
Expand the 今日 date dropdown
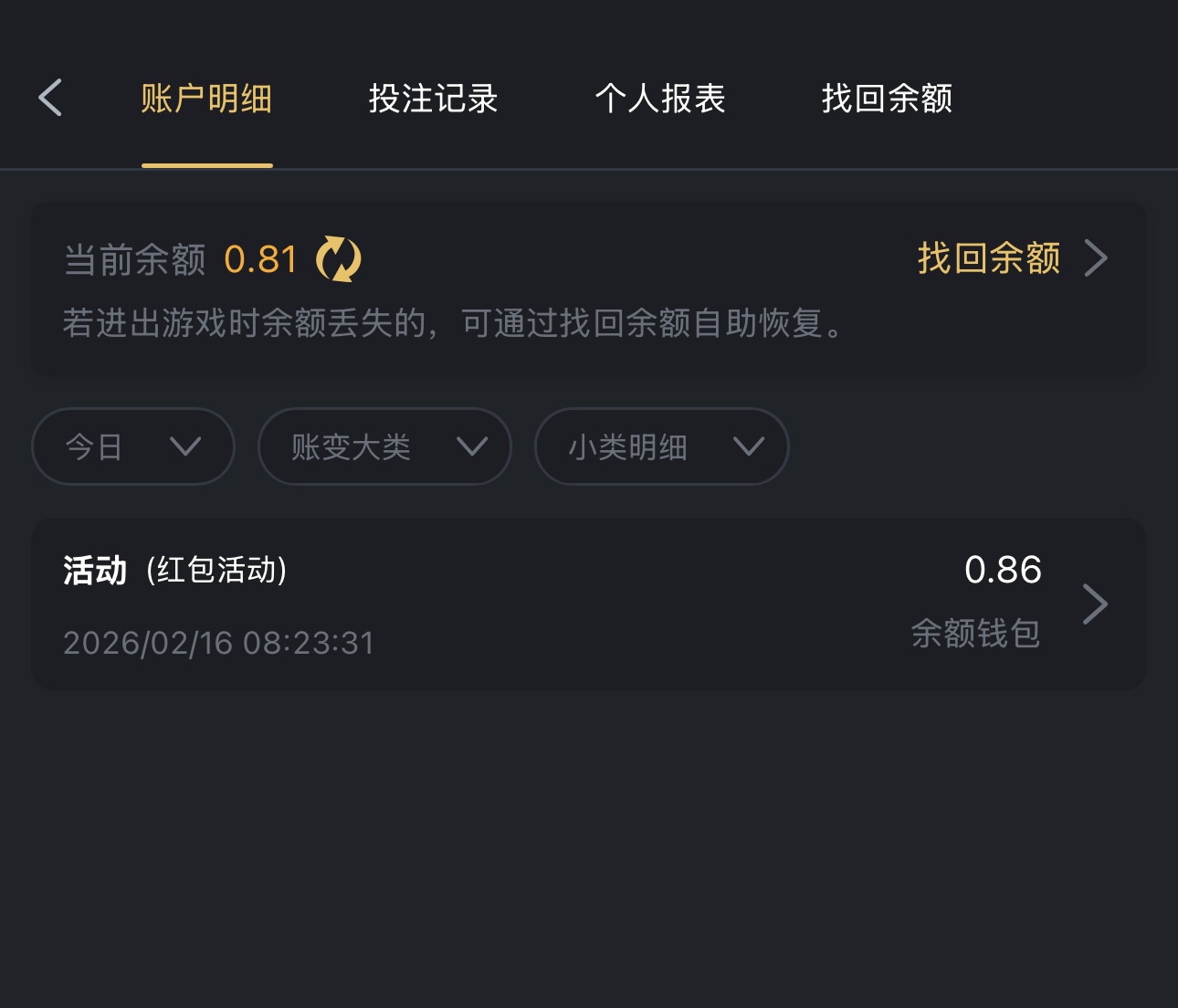tap(133, 446)
